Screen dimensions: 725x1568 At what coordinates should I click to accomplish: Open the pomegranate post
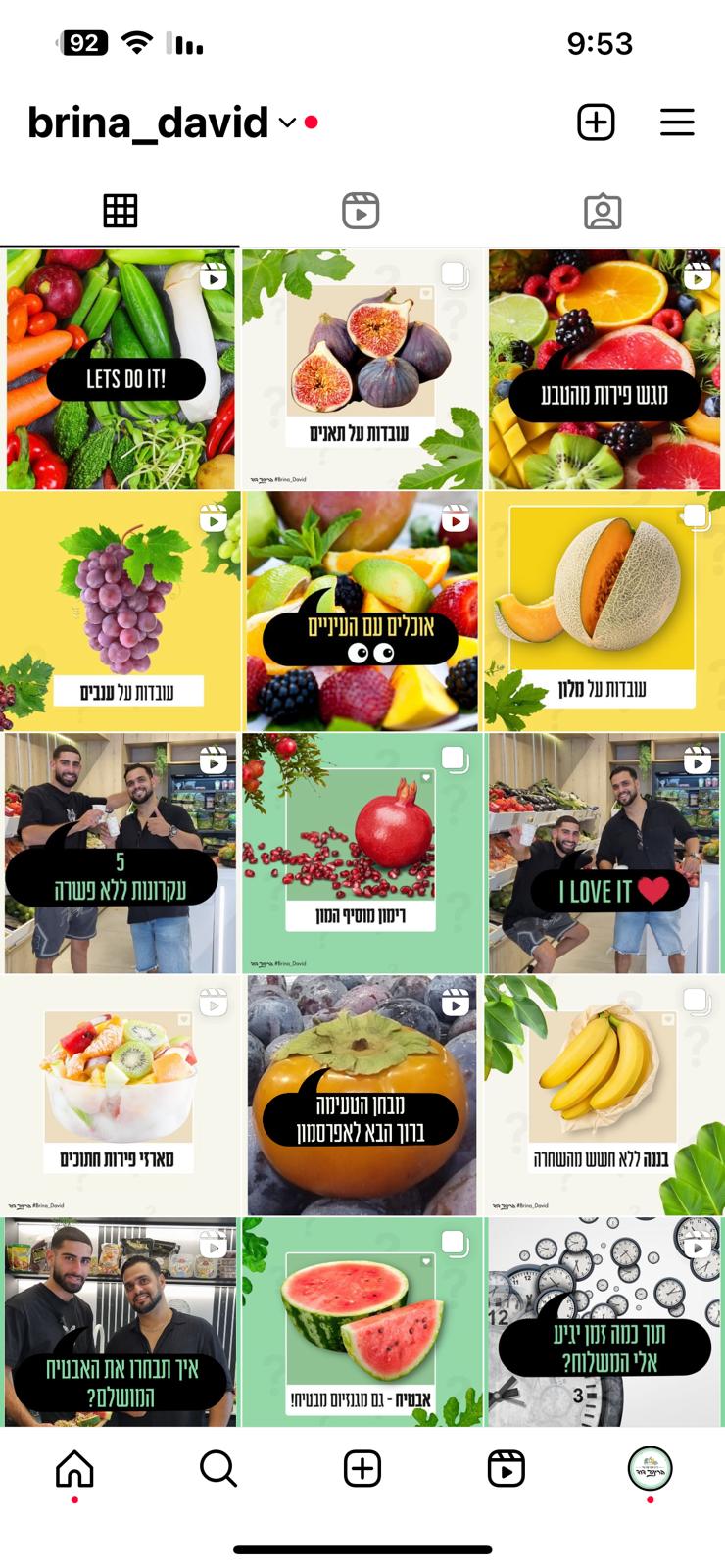(362, 854)
